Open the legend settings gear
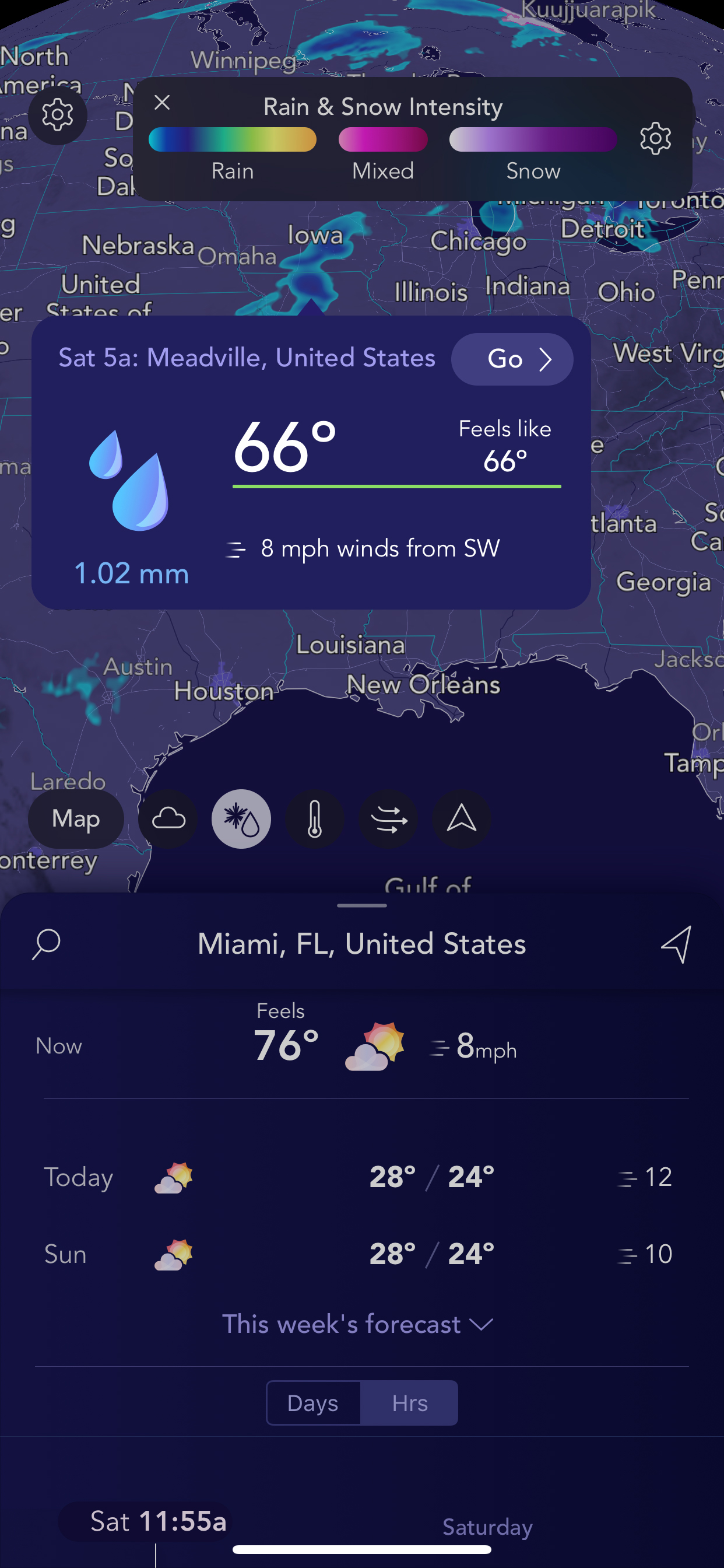Screen dimensions: 724x1568 655,138
